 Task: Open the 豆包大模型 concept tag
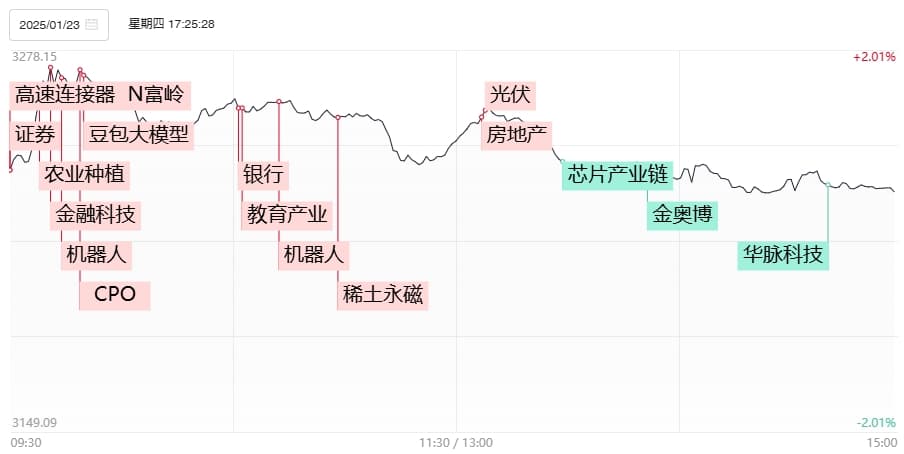[x=138, y=134]
